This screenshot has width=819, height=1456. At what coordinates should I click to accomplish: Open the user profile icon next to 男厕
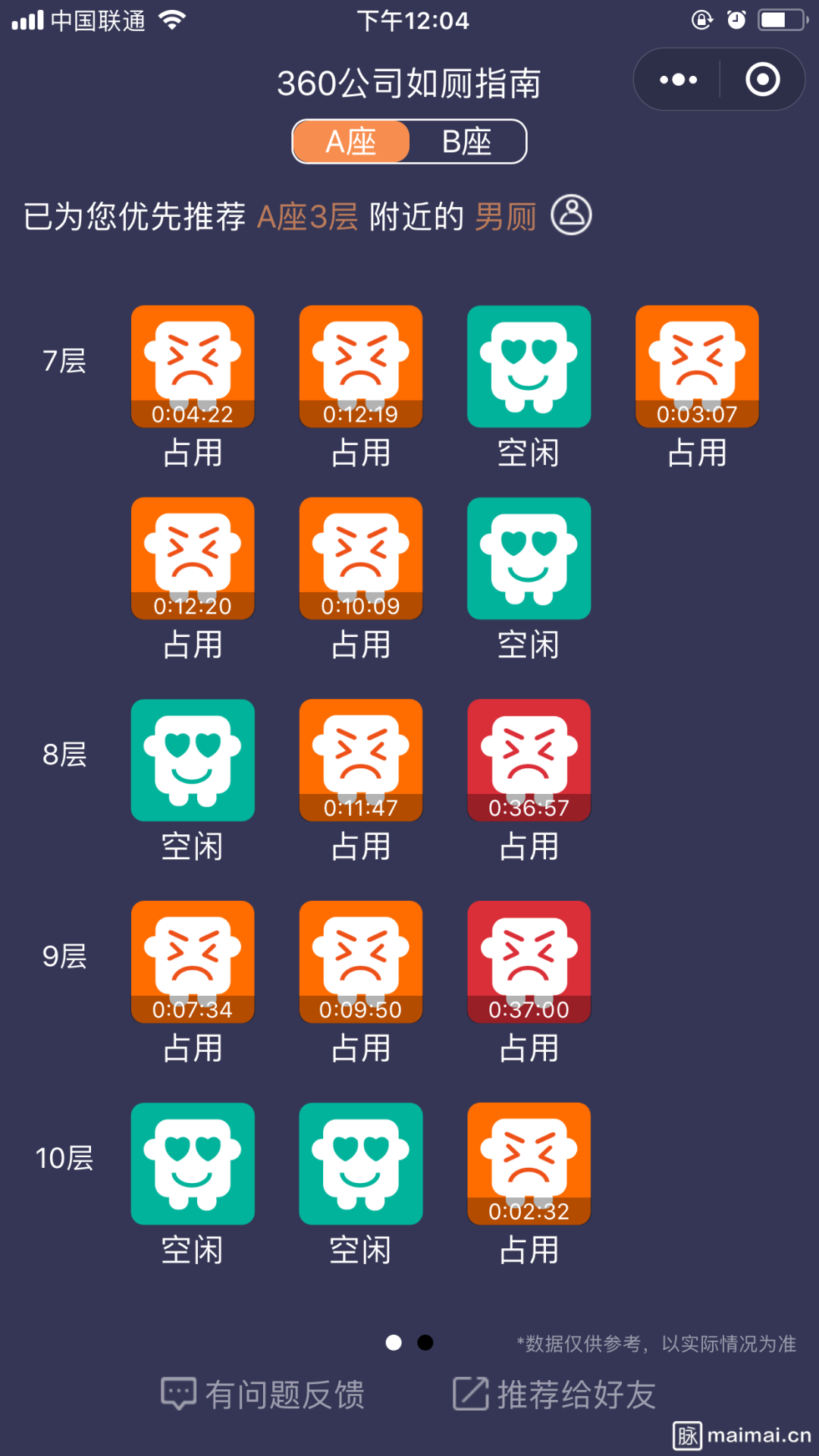point(571,215)
